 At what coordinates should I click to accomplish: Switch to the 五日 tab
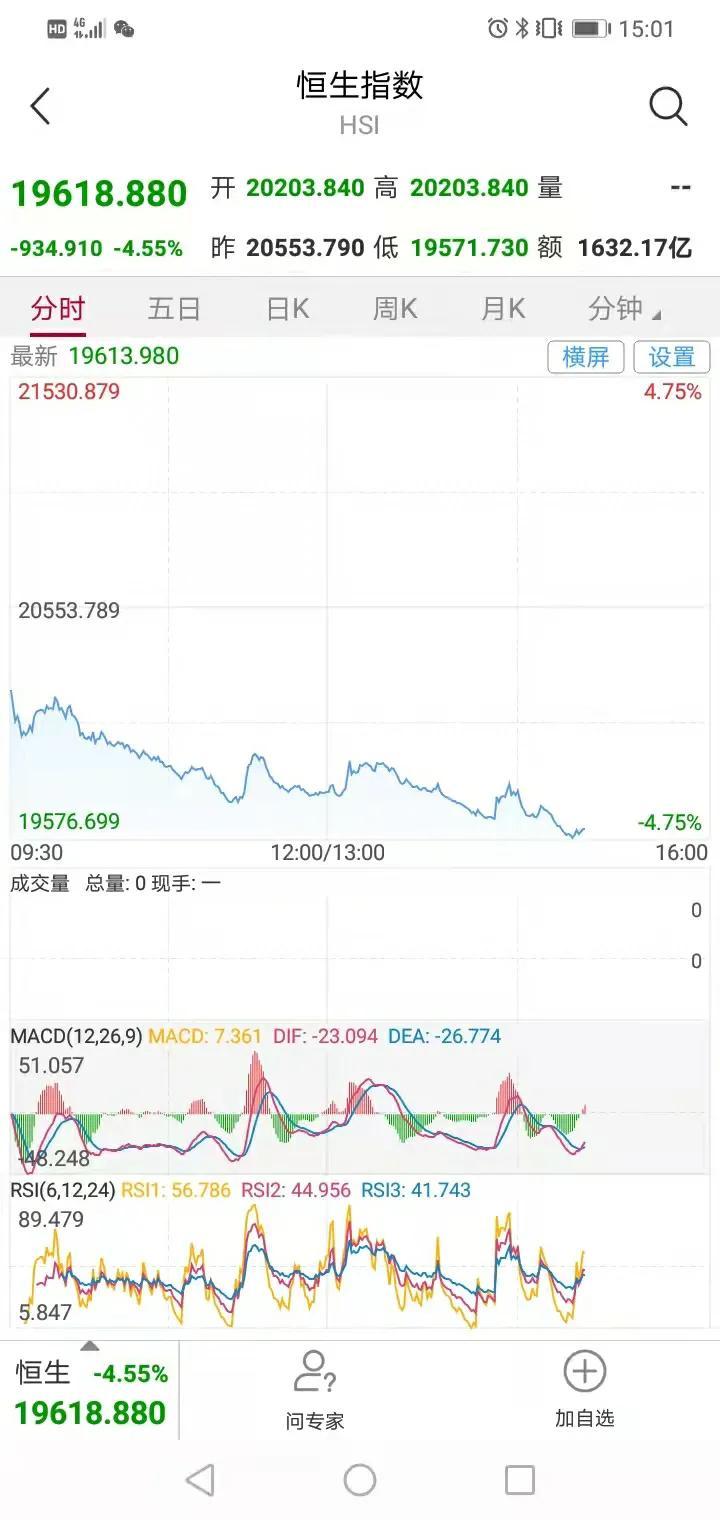[x=174, y=309]
